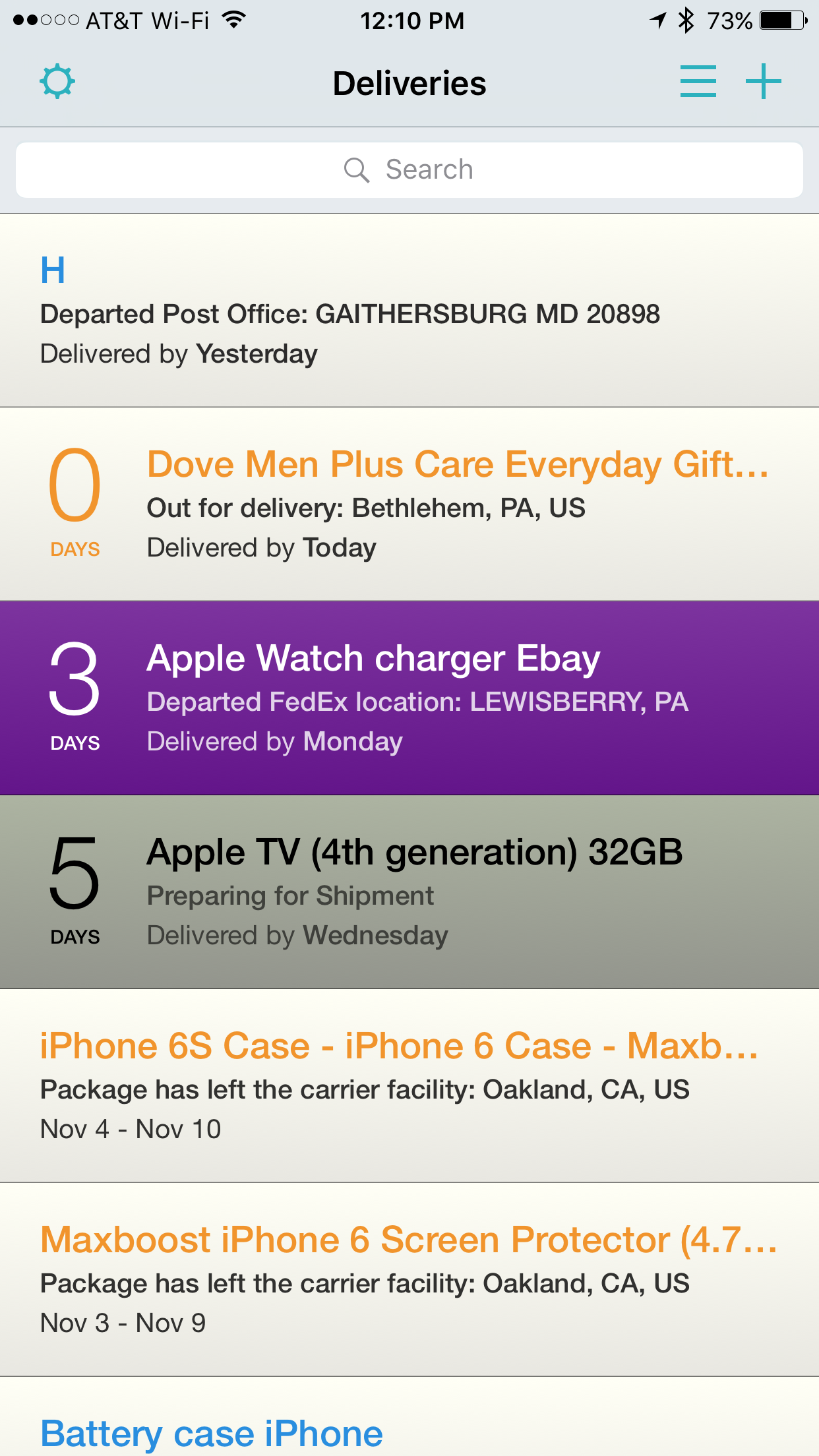Open the iPhone 6S Case delivery
Image resolution: width=819 pixels, height=1456 pixels.
click(409, 1086)
